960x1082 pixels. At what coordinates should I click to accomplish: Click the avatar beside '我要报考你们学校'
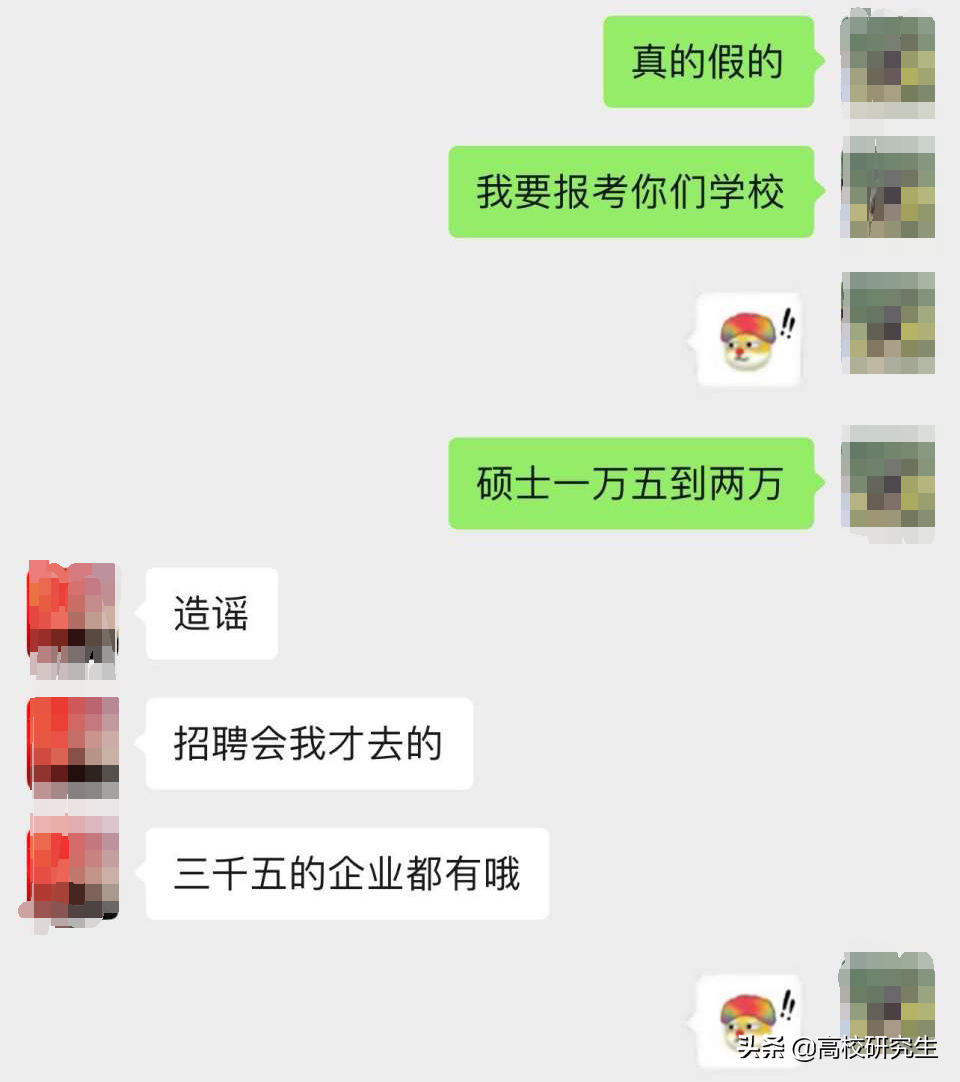pyautogui.click(x=887, y=190)
